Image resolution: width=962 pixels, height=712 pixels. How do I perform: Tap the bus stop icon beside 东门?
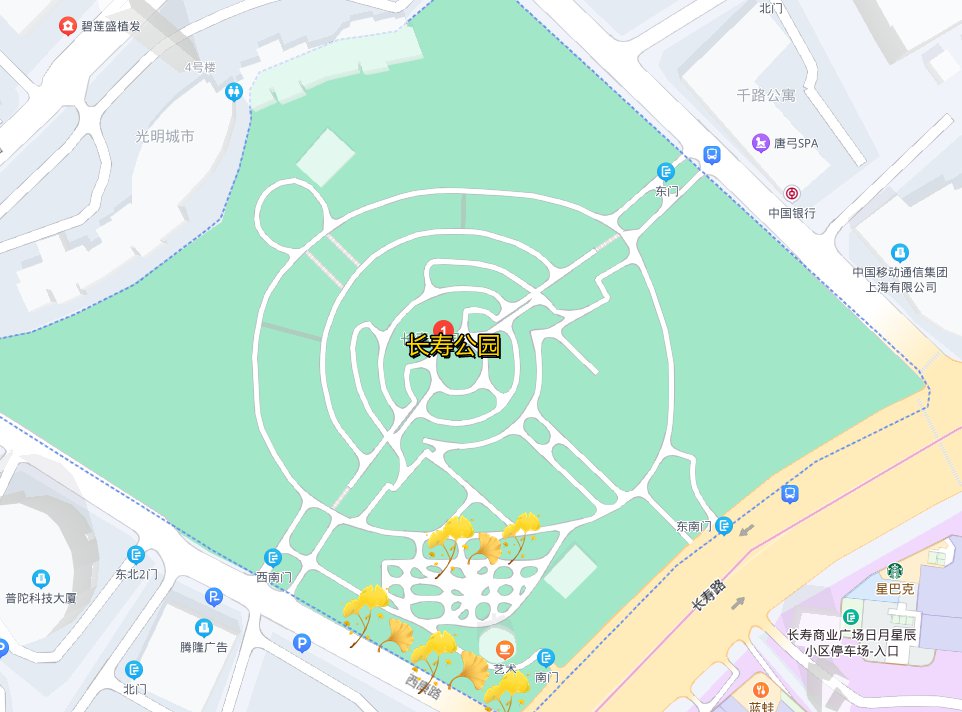pyautogui.click(x=712, y=155)
